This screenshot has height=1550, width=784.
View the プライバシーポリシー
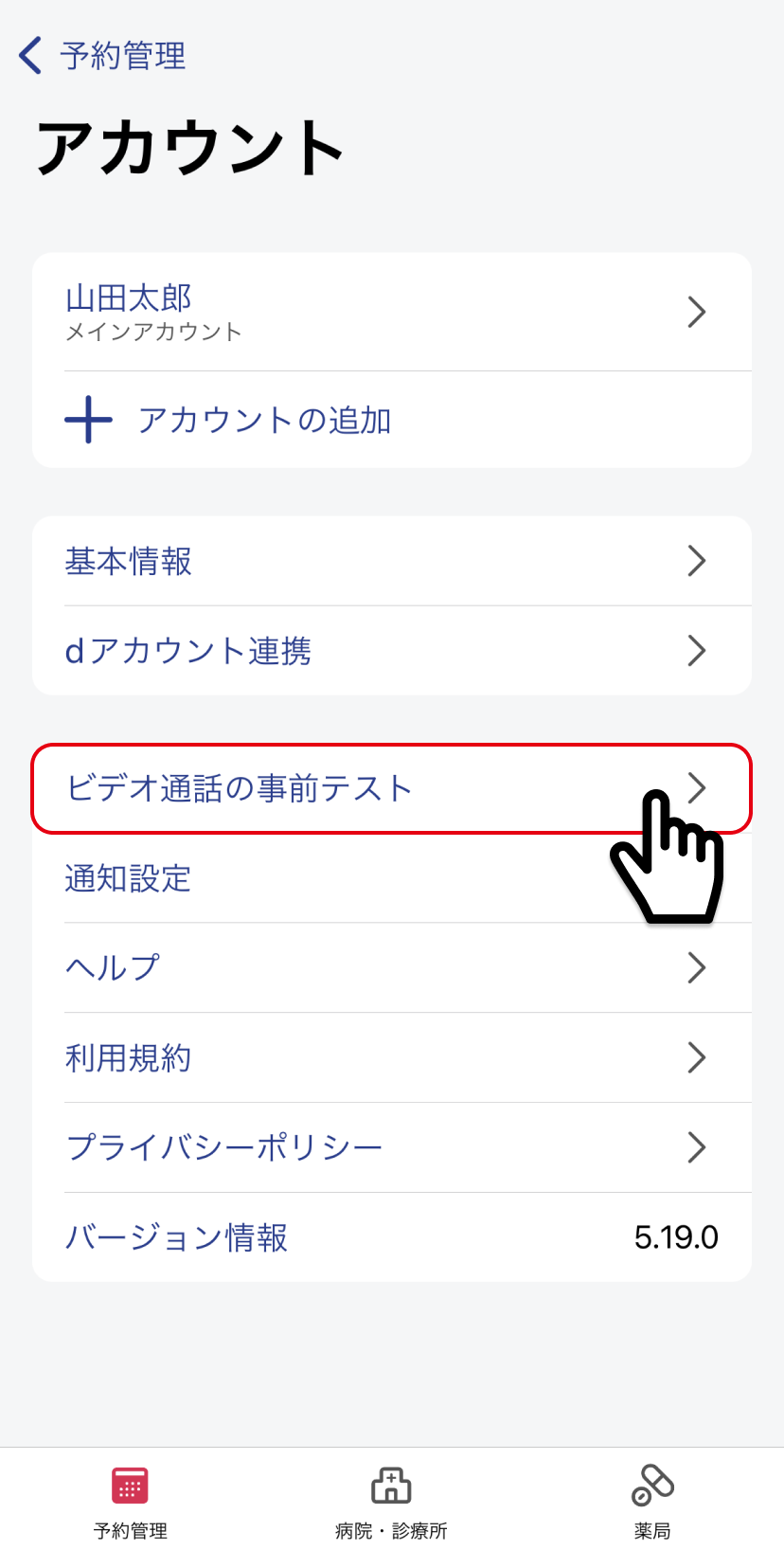pyautogui.click(x=392, y=1147)
